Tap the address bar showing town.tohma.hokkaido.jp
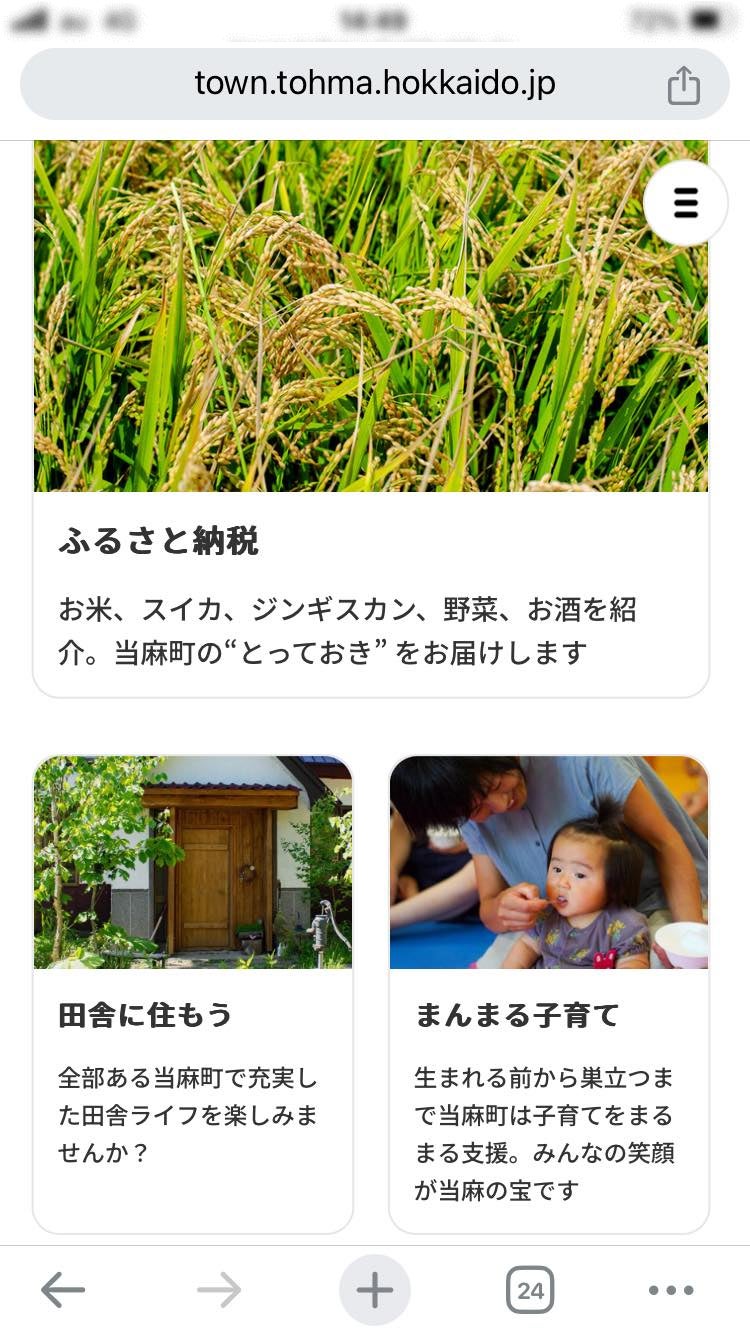 374,84
